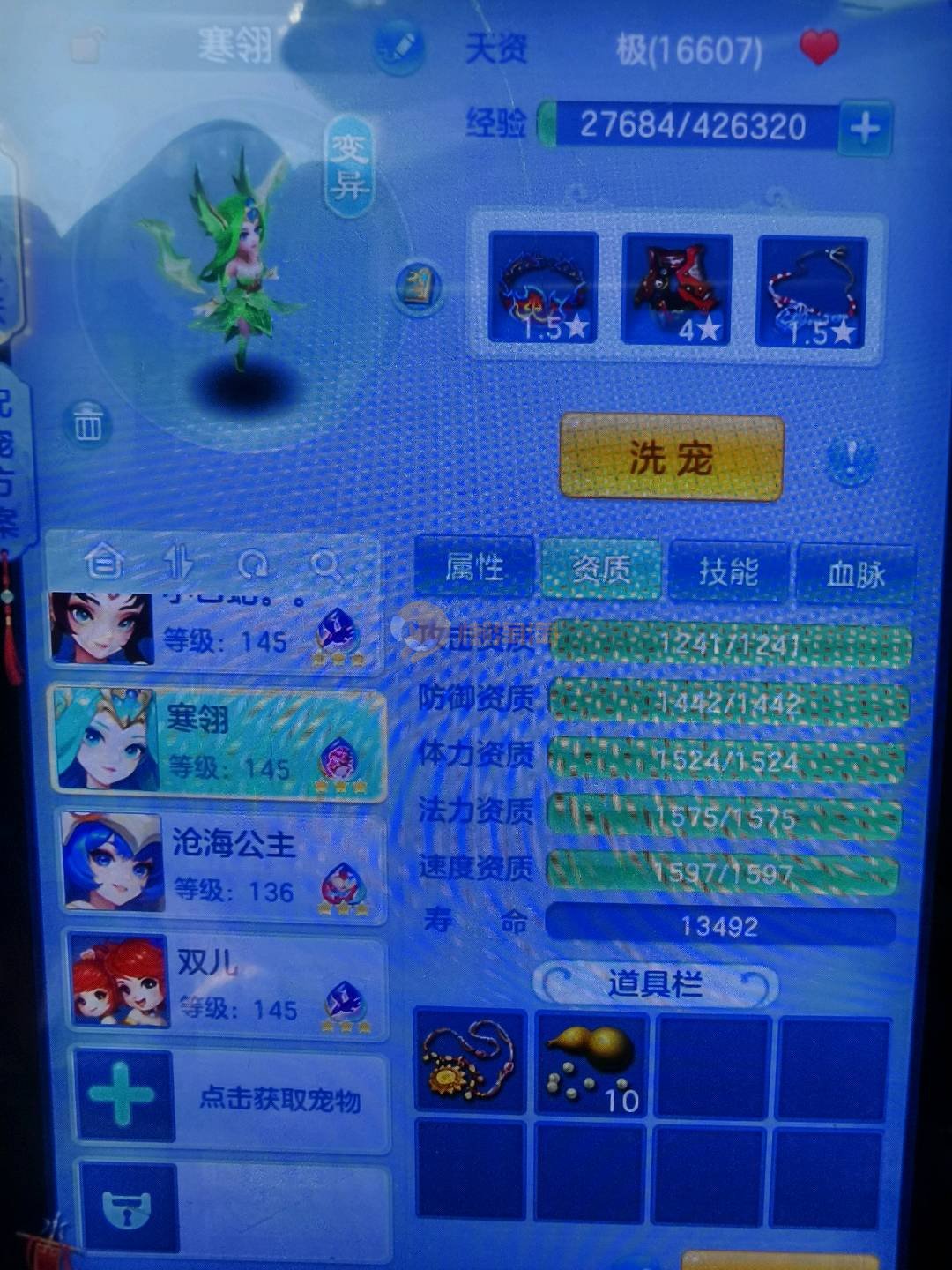
Task: Open the search icon above pet list
Action: point(327,564)
